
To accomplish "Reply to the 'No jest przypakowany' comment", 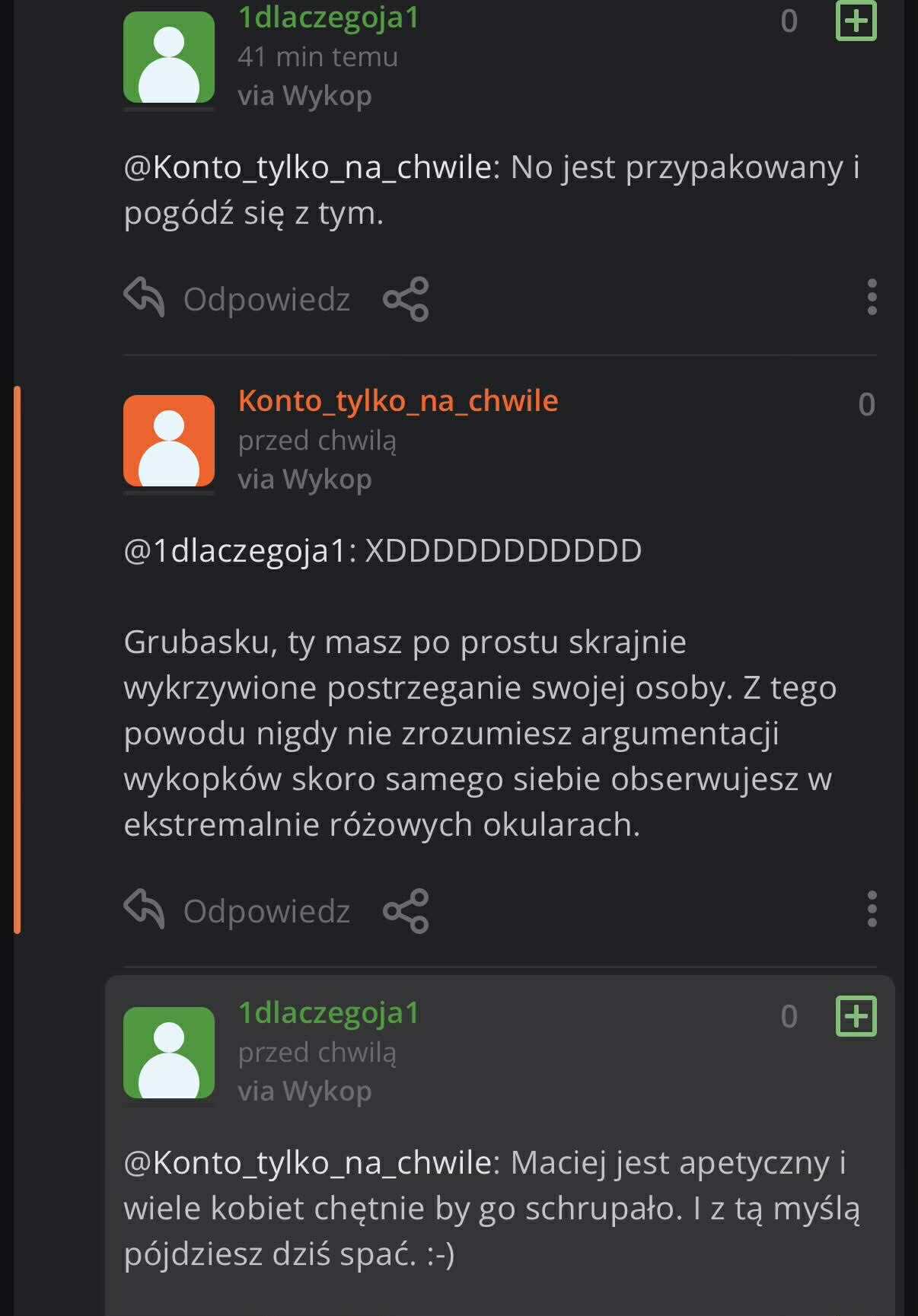I will pos(237,298).
